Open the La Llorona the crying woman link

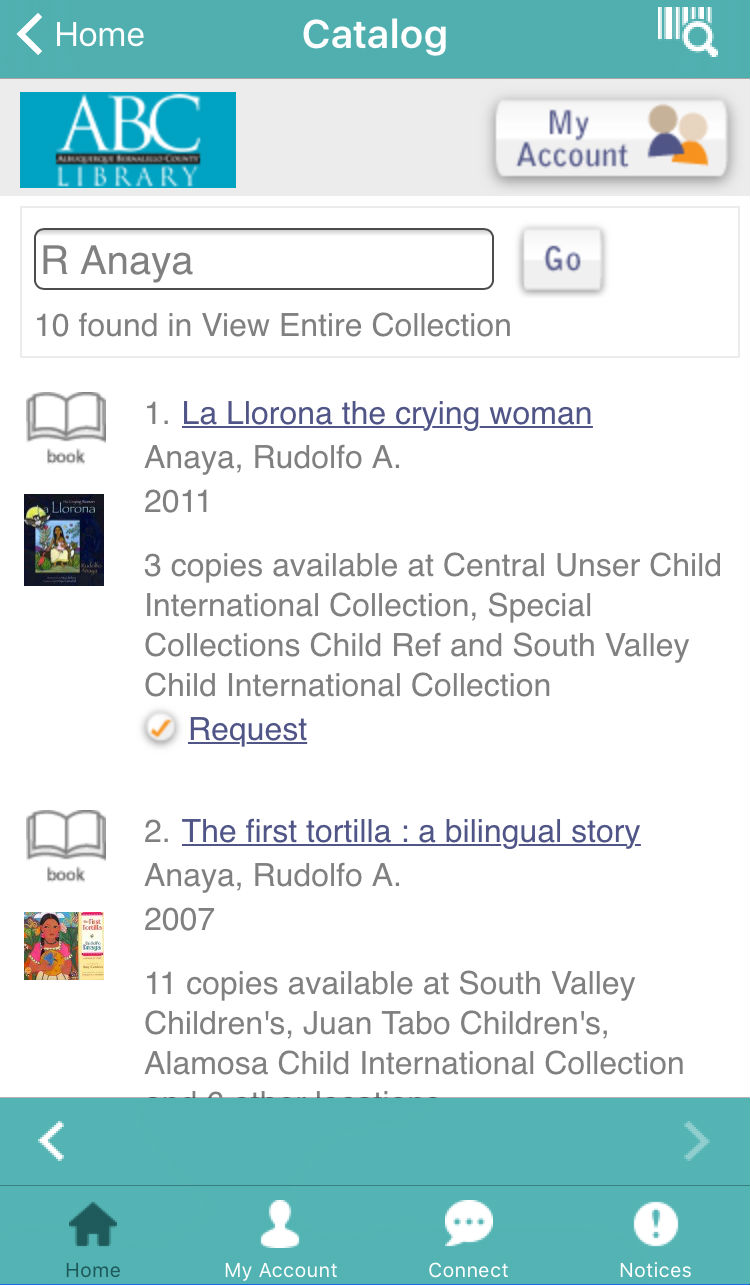(x=386, y=413)
